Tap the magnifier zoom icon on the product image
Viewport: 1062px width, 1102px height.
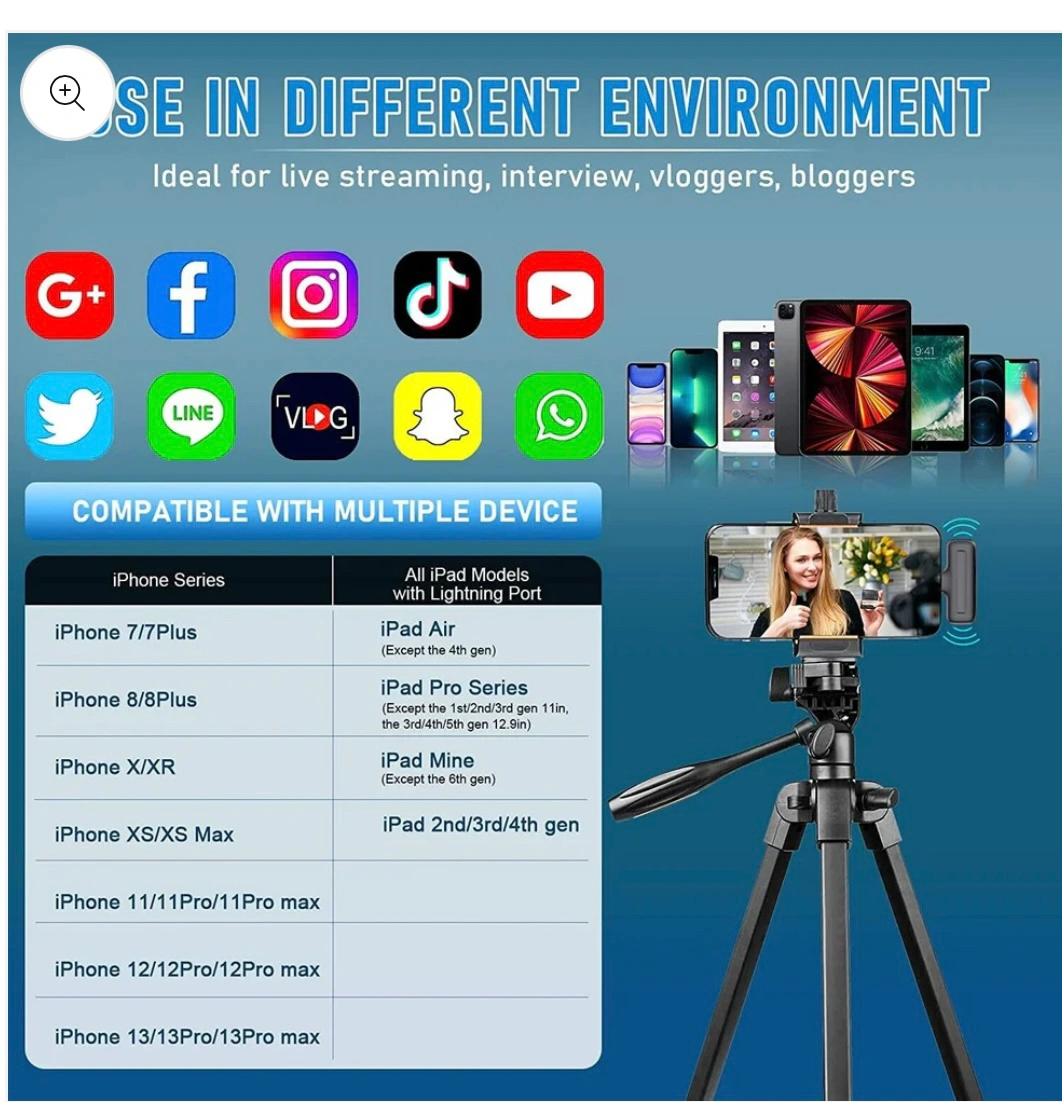click(67, 93)
